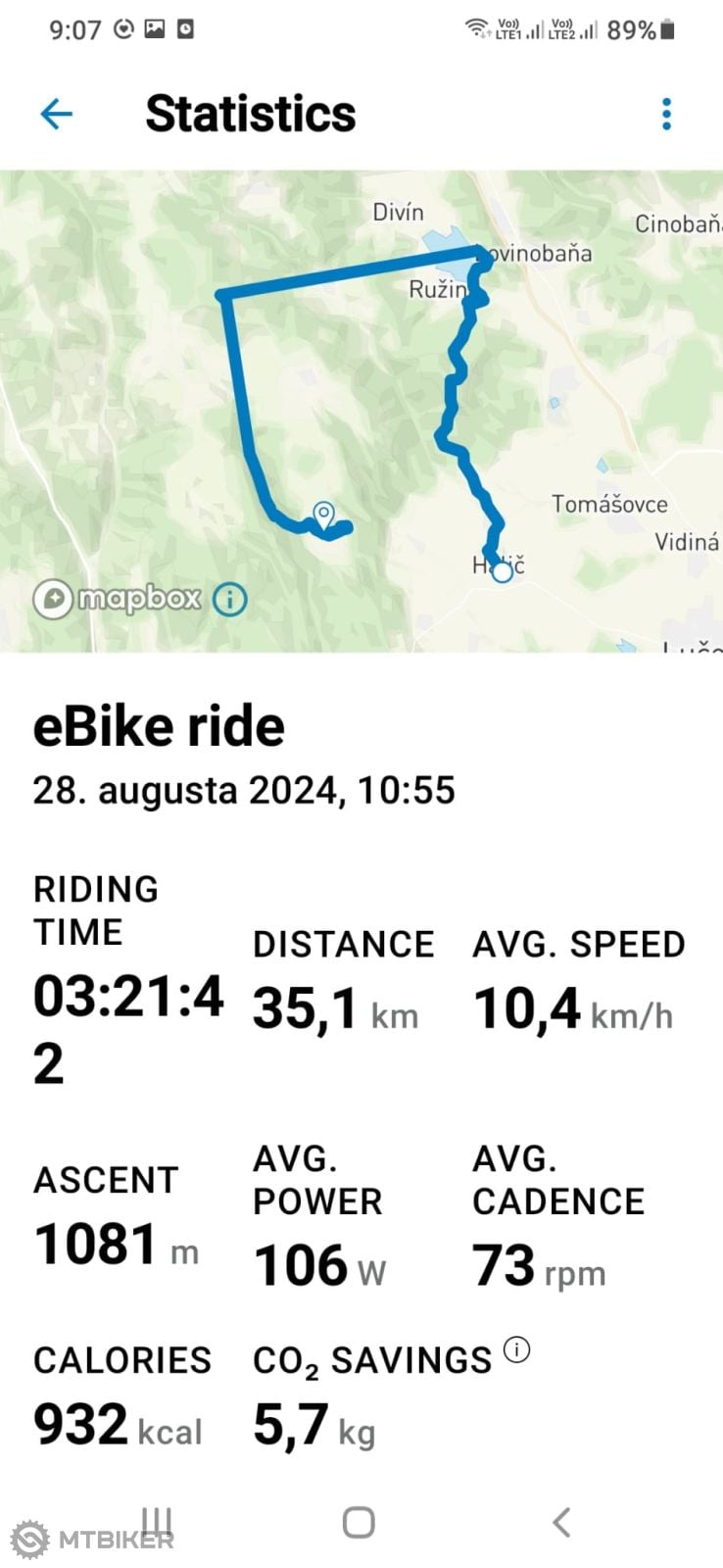View CO2 savings information
Screen dimensions: 723x1568
click(x=517, y=1350)
